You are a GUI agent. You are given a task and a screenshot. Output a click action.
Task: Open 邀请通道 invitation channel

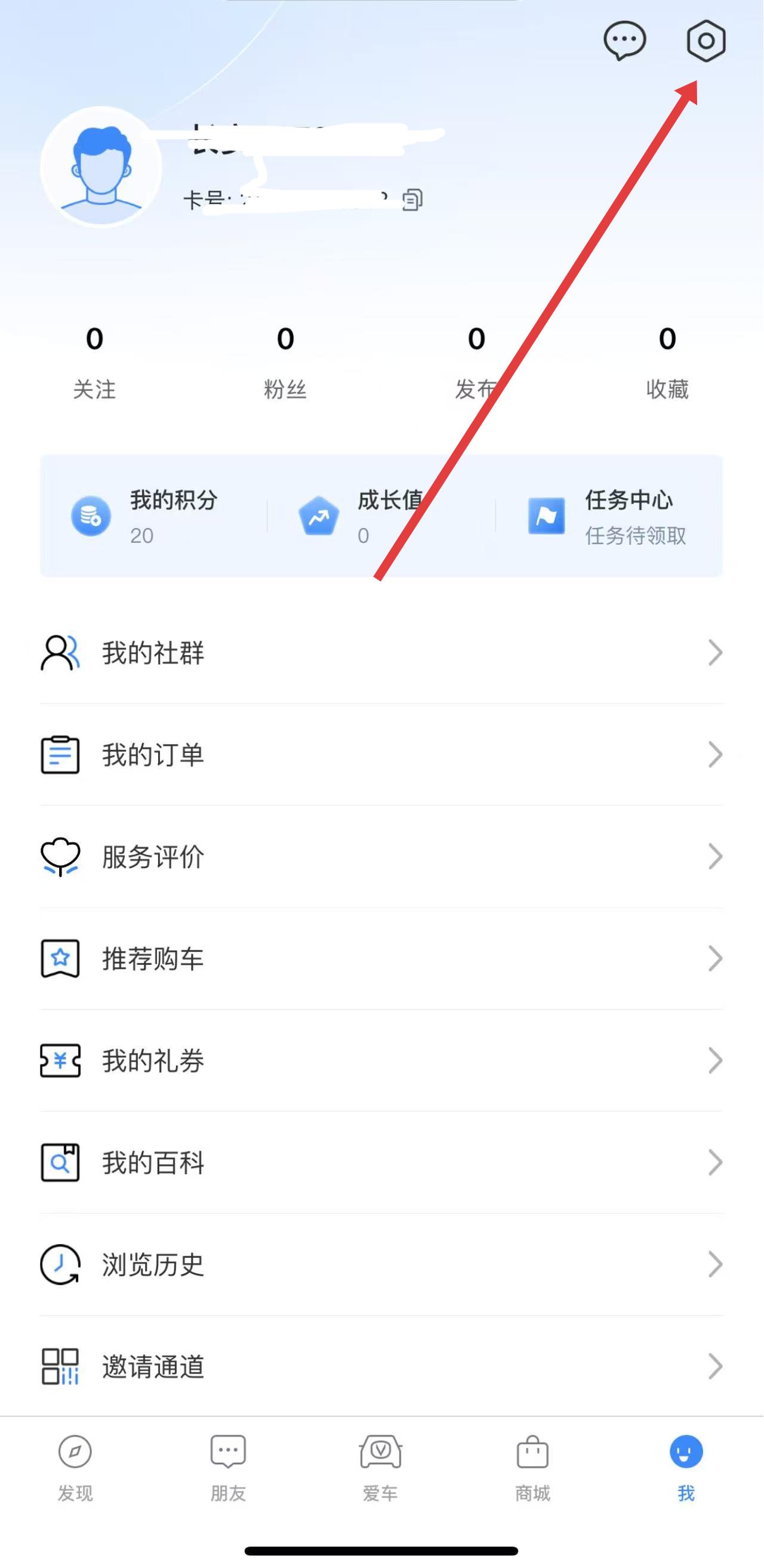point(381,1366)
